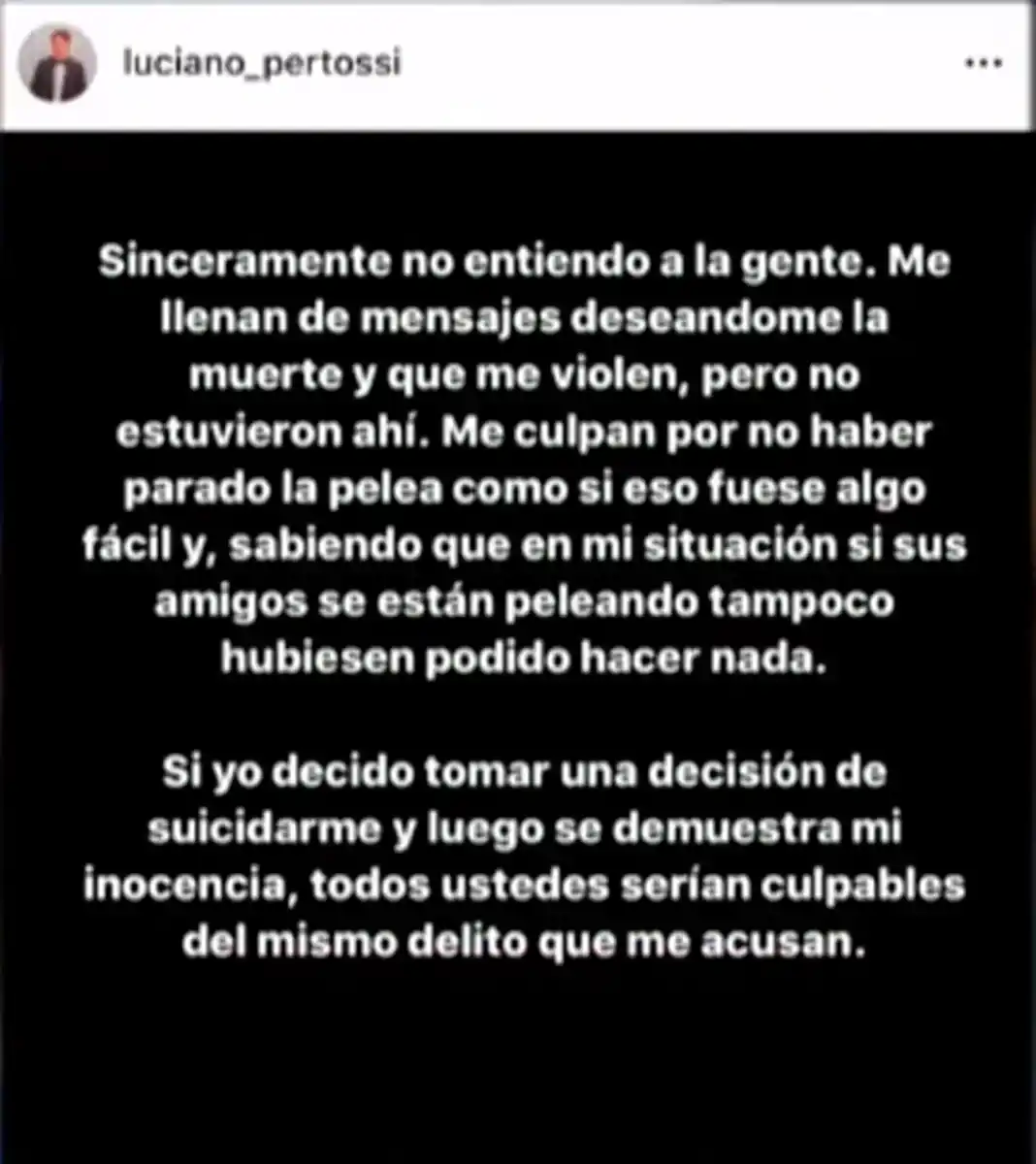Click the empty black area below the text
1036x1164 pixels.
[x=518, y=1067]
